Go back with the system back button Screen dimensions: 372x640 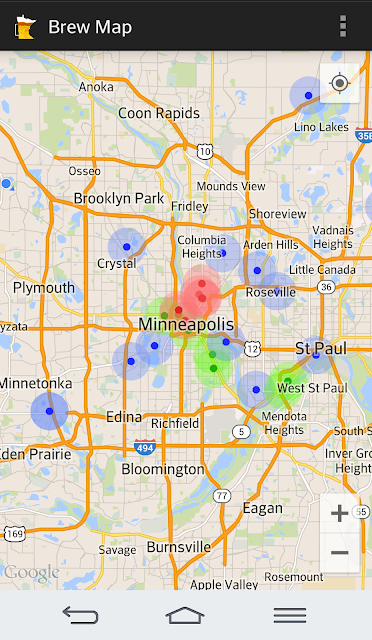80,615
